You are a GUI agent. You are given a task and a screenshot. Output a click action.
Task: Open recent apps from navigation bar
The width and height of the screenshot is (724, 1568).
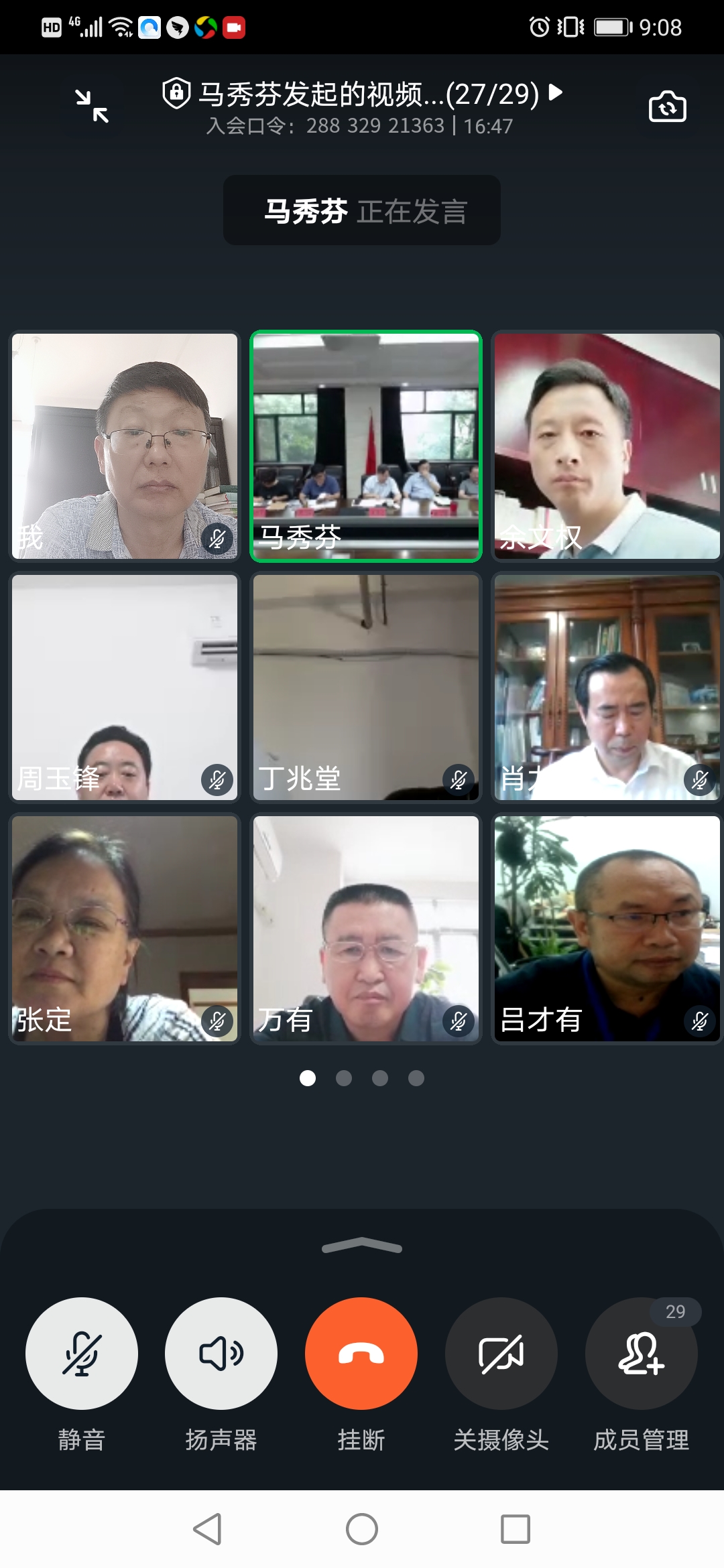click(516, 1529)
